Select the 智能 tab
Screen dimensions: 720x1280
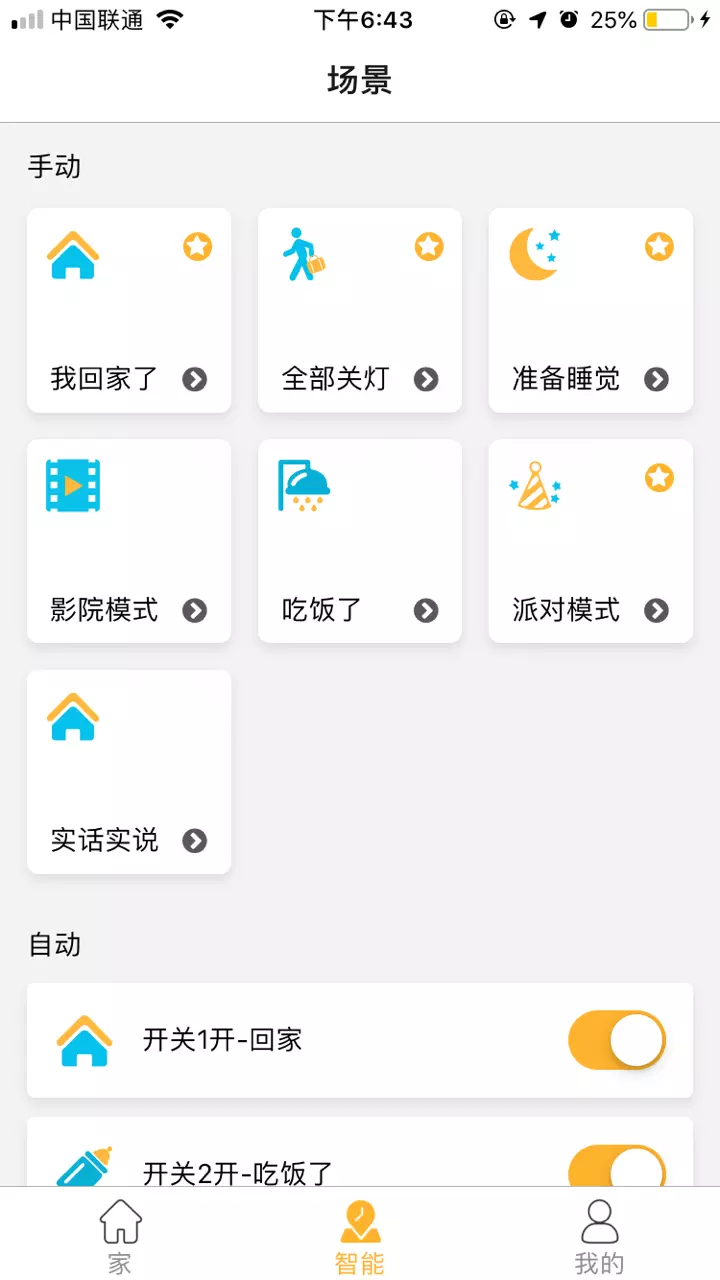[360, 1236]
